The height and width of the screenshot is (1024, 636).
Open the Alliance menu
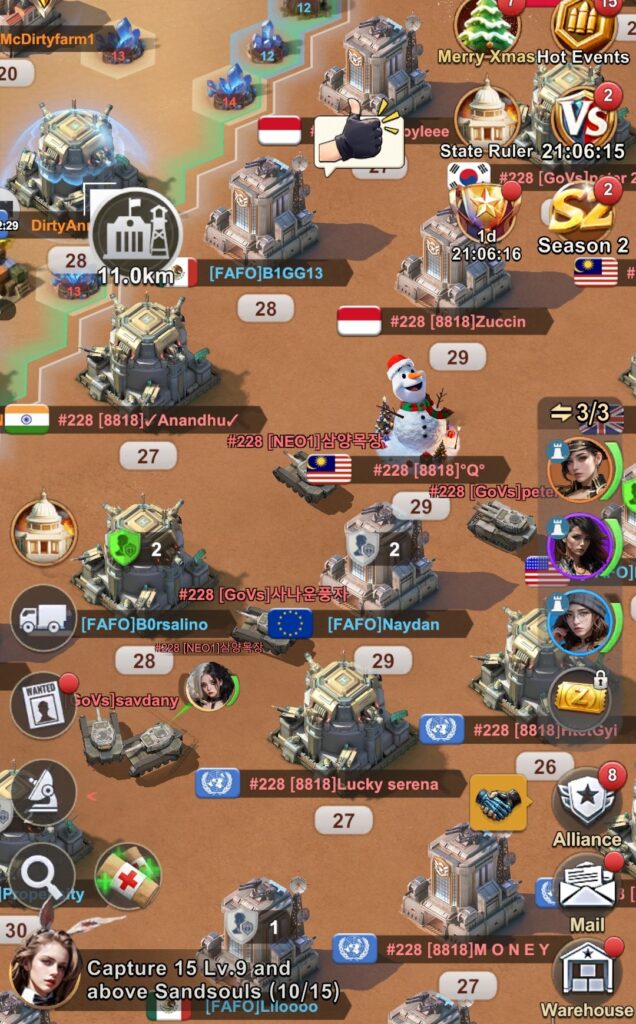pos(587,799)
